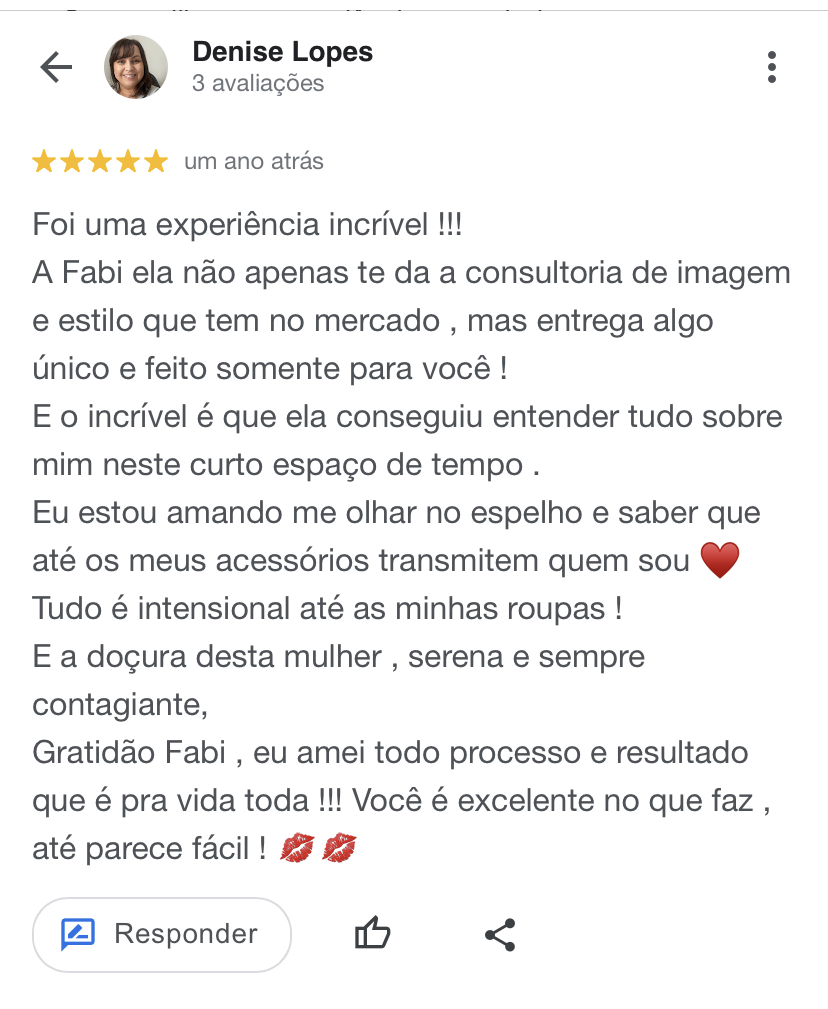Open the three-dot overflow menu
This screenshot has height=1009, width=828.
coord(771,67)
